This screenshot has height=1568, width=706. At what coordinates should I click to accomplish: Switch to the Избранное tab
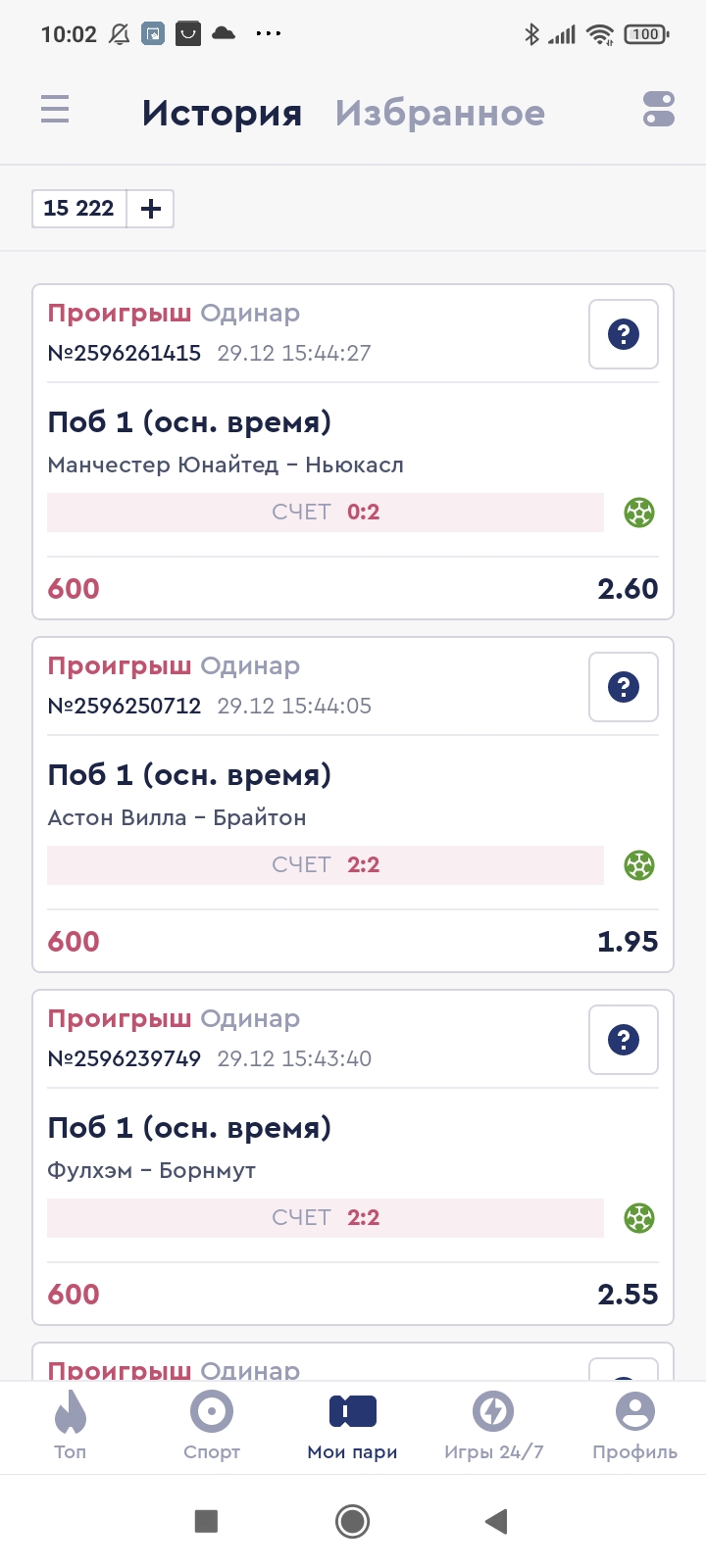pyautogui.click(x=439, y=114)
